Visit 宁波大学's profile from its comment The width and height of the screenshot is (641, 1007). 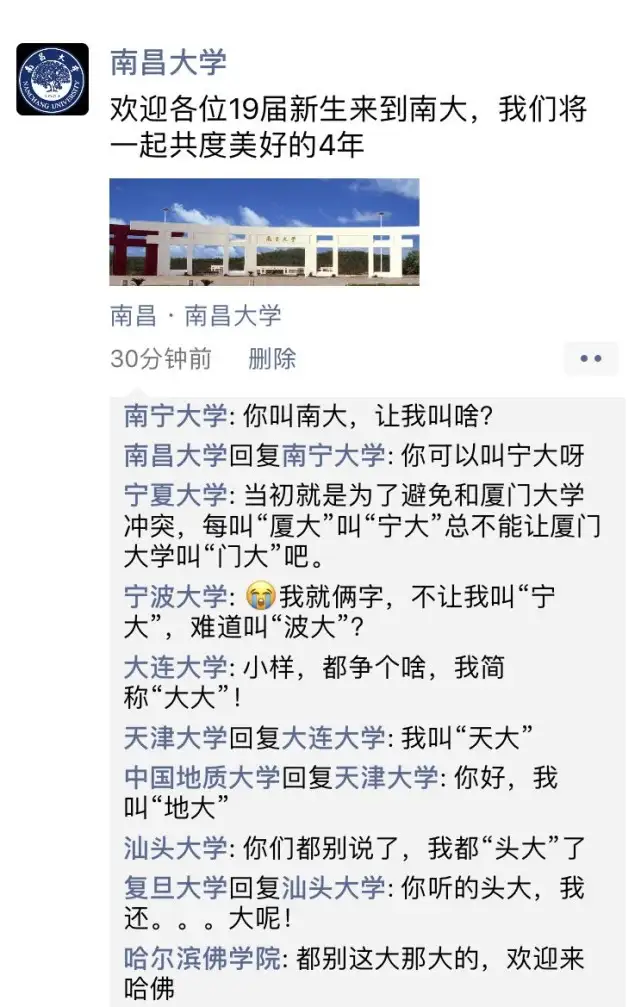[x=175, y=597]
